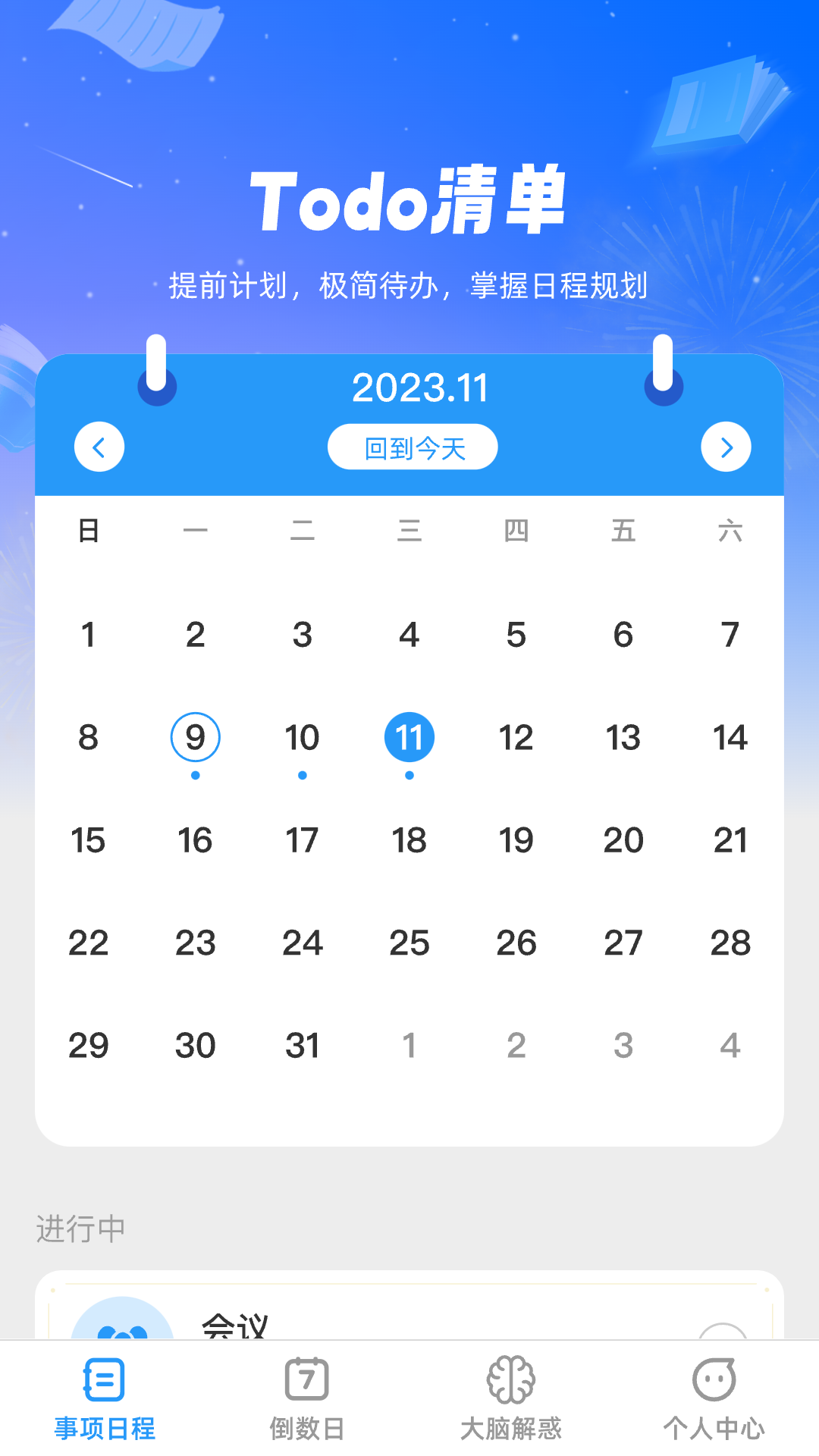Screen dimensions: 819x1456
Task: Switch to the 事项日程 tab
Action: pyautogui.click(x=105, y=1399)
